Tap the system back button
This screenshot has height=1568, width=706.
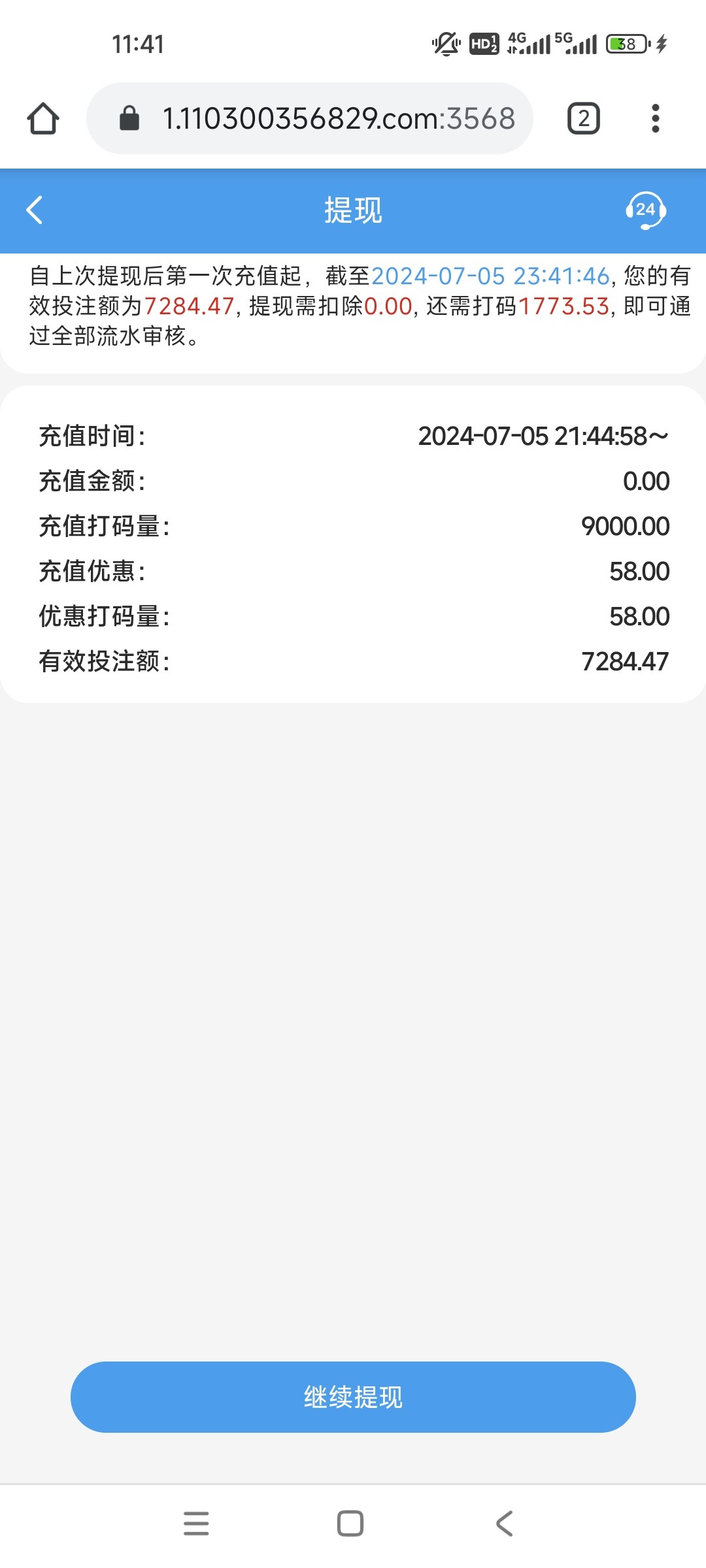(504, 1523)
